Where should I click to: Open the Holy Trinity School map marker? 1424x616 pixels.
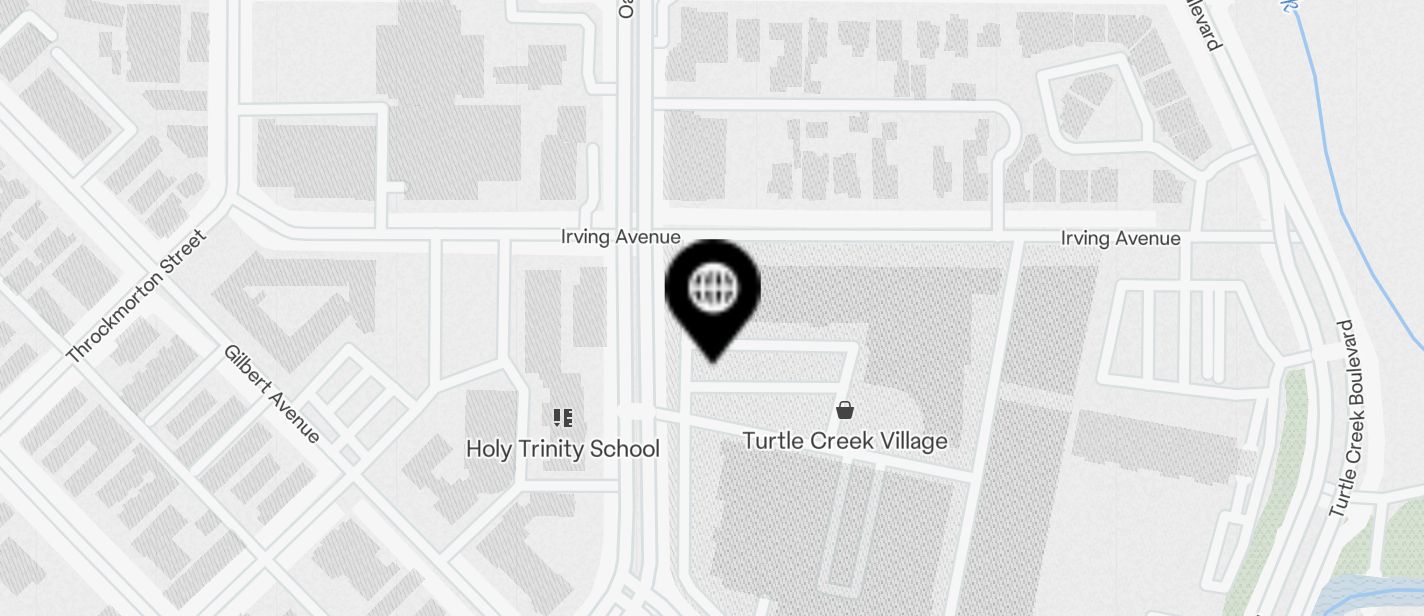coord(563,417)
